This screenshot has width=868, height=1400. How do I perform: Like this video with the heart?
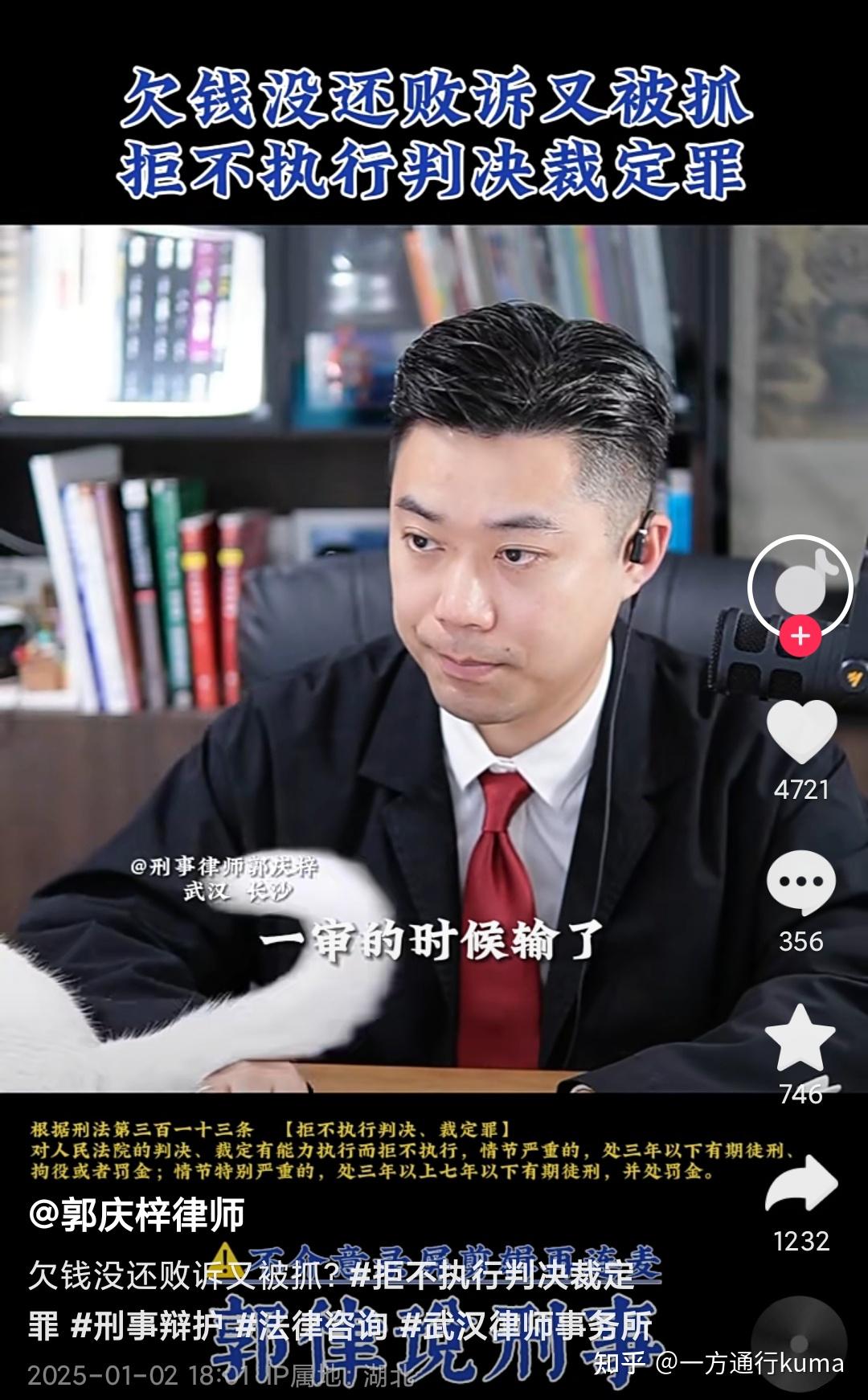pos(801,731)
